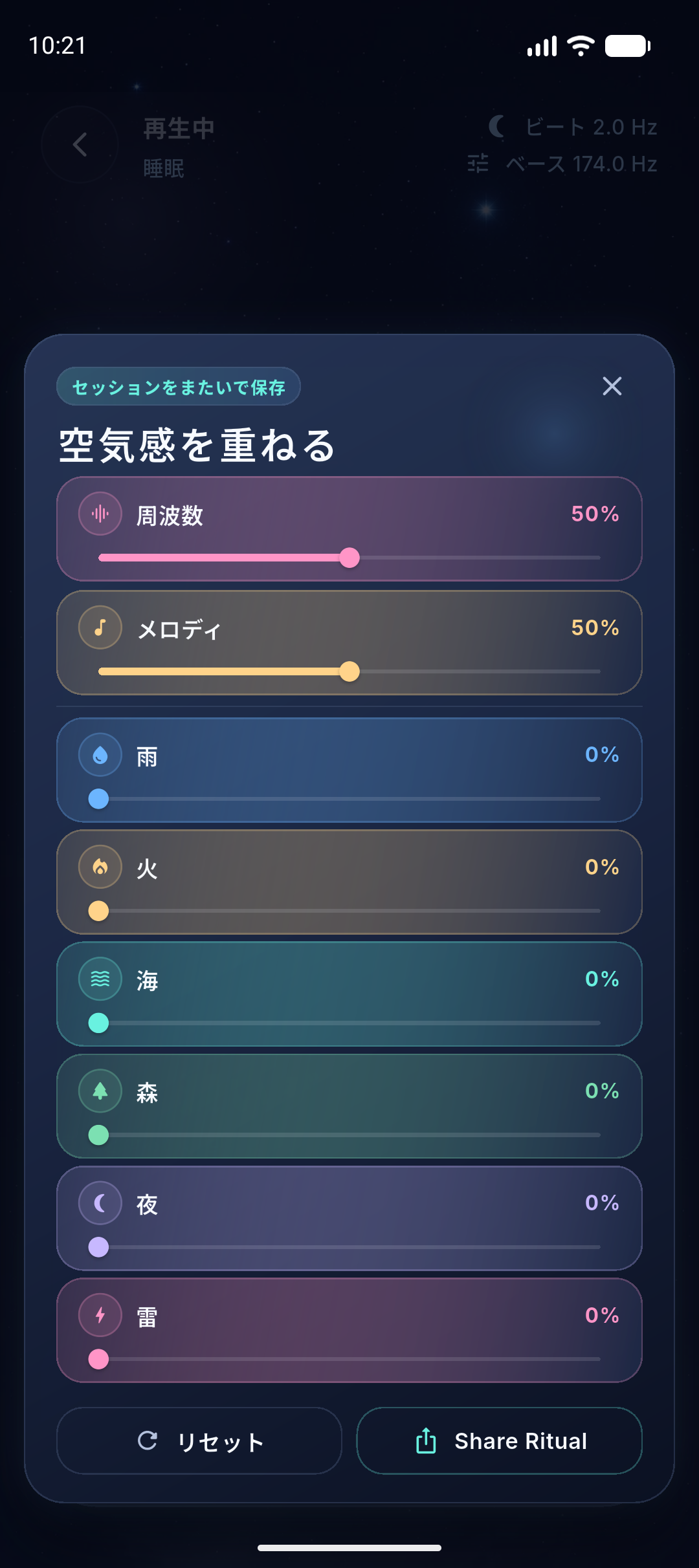The height and width of the screenshot is (1568, 699).
Task: Tap the moon icon beside ビート 2.0 Hz
Action: (x=496, y=127)
